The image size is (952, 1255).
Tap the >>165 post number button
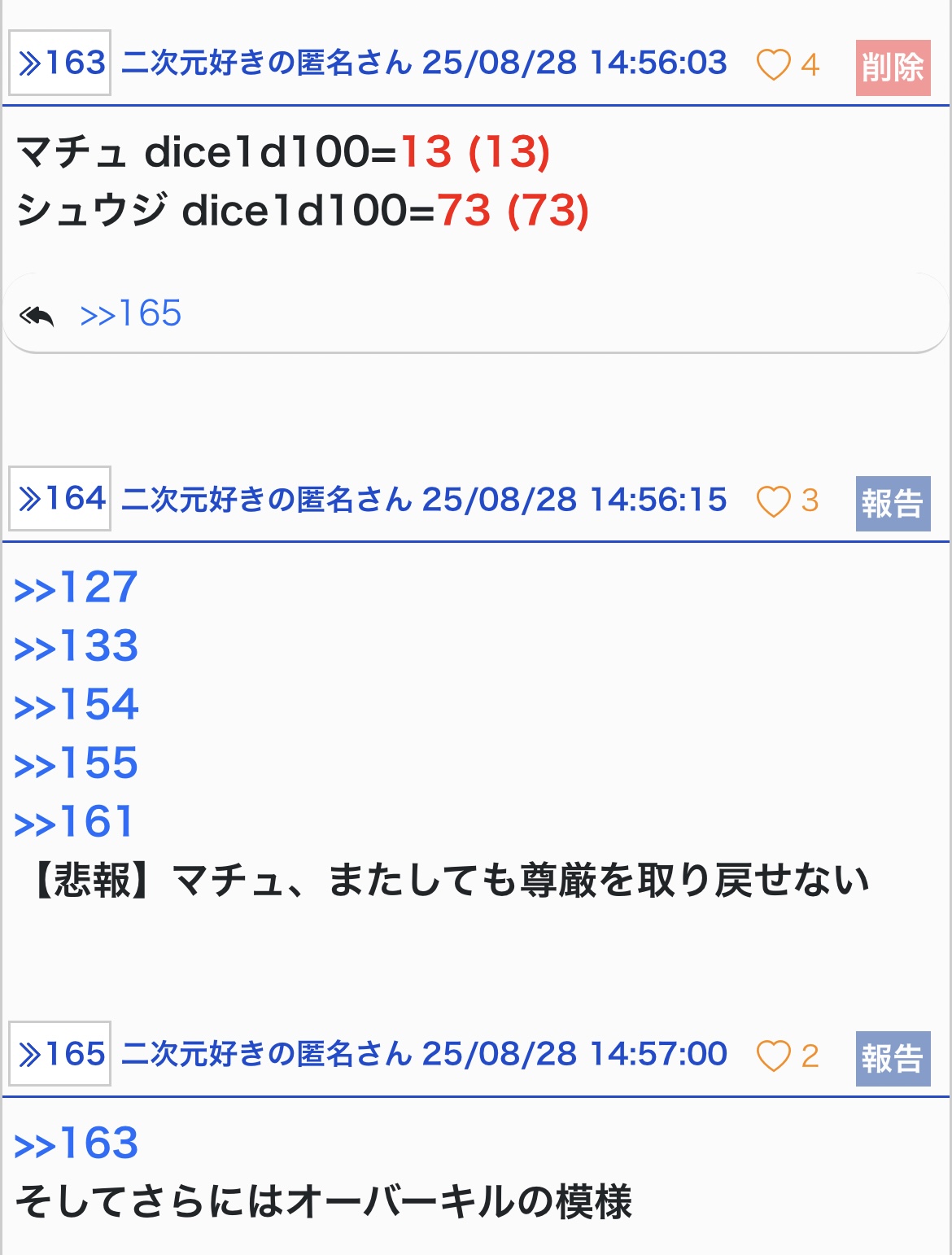coord(60,1054)
